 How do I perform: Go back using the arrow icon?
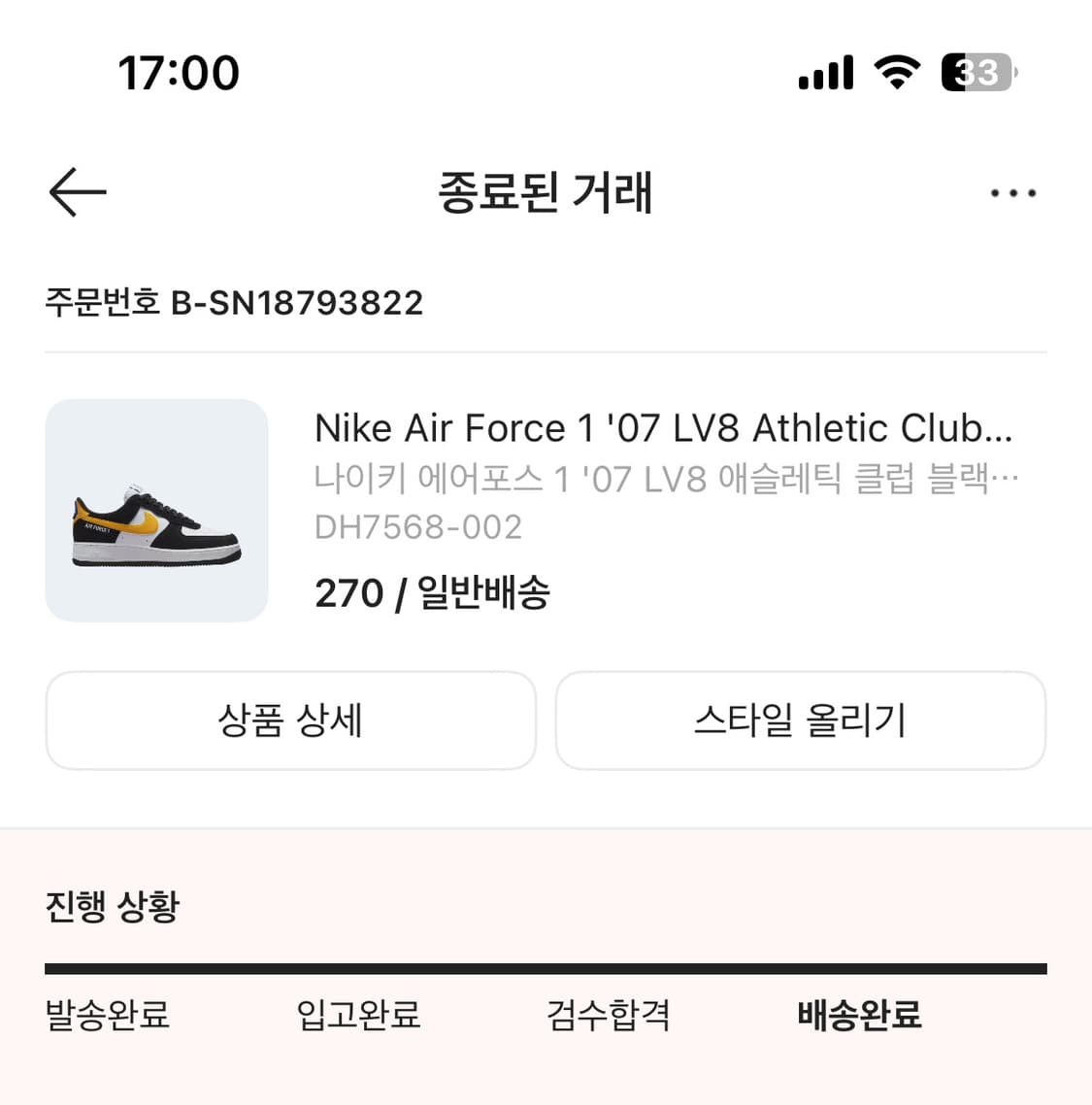click(x=78, y=191)
